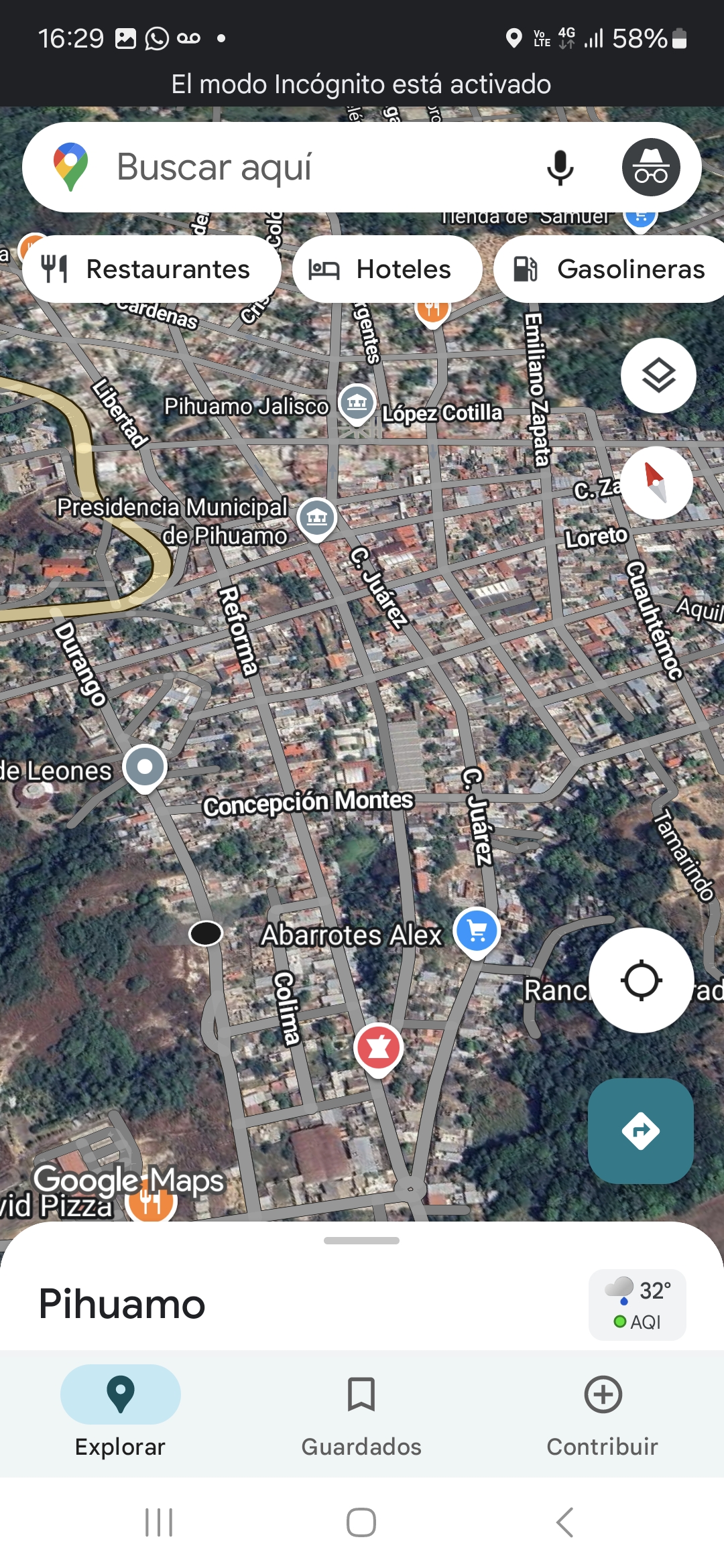Go to the Contribuir tab

[x=602, y=1411]
